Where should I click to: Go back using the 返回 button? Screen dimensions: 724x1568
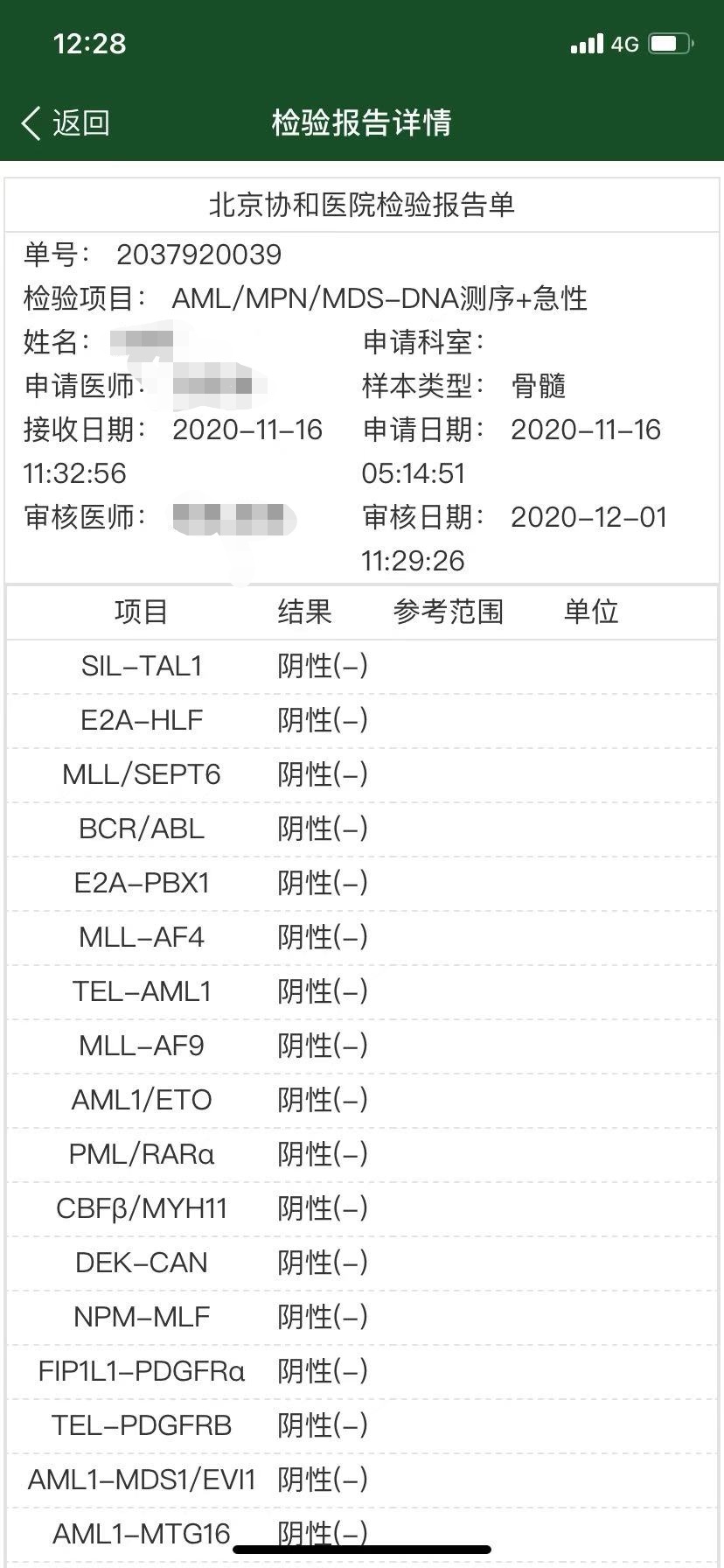(x=66, y=123)
